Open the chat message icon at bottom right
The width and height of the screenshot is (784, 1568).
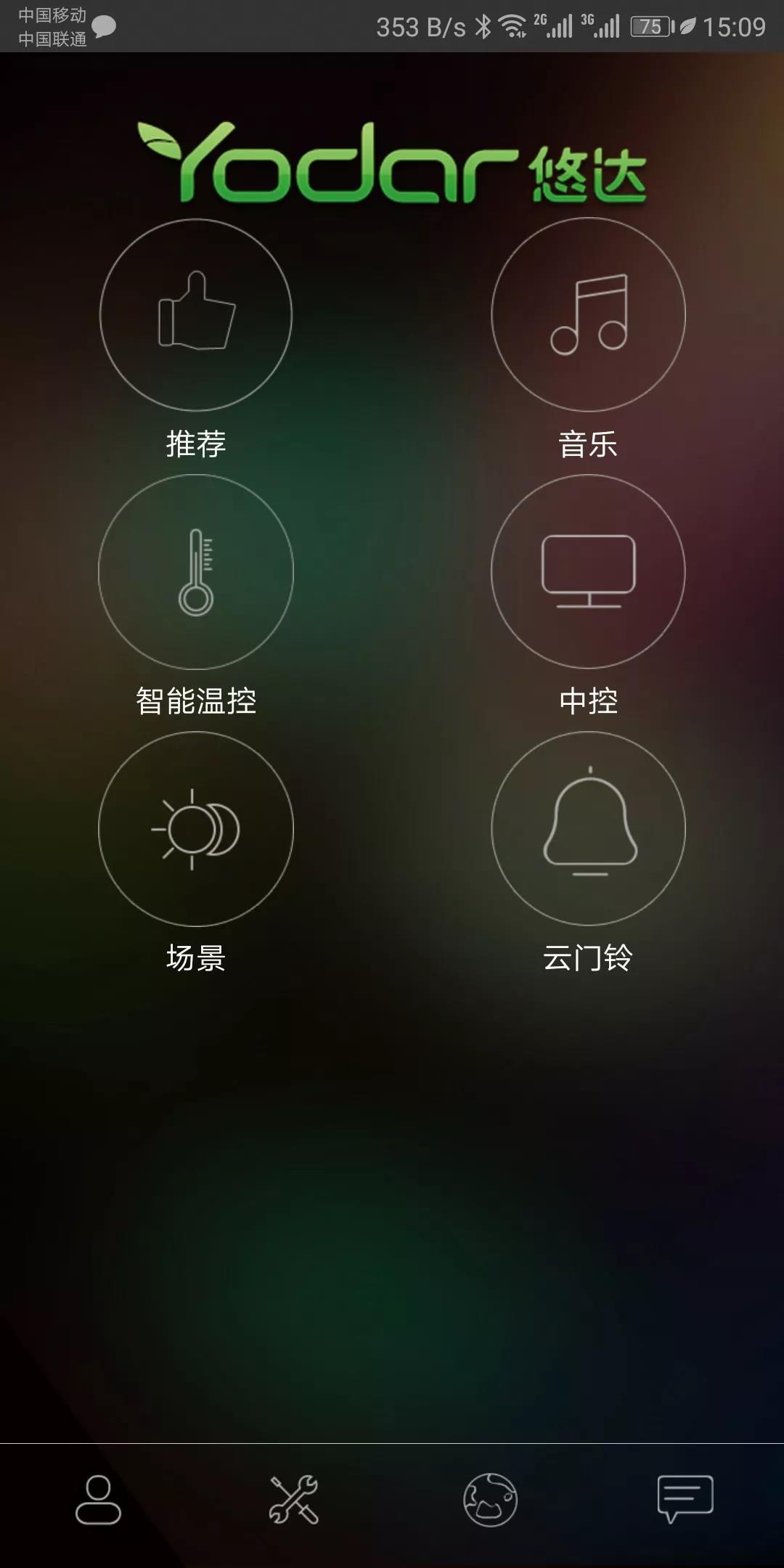coord(686,1499)
